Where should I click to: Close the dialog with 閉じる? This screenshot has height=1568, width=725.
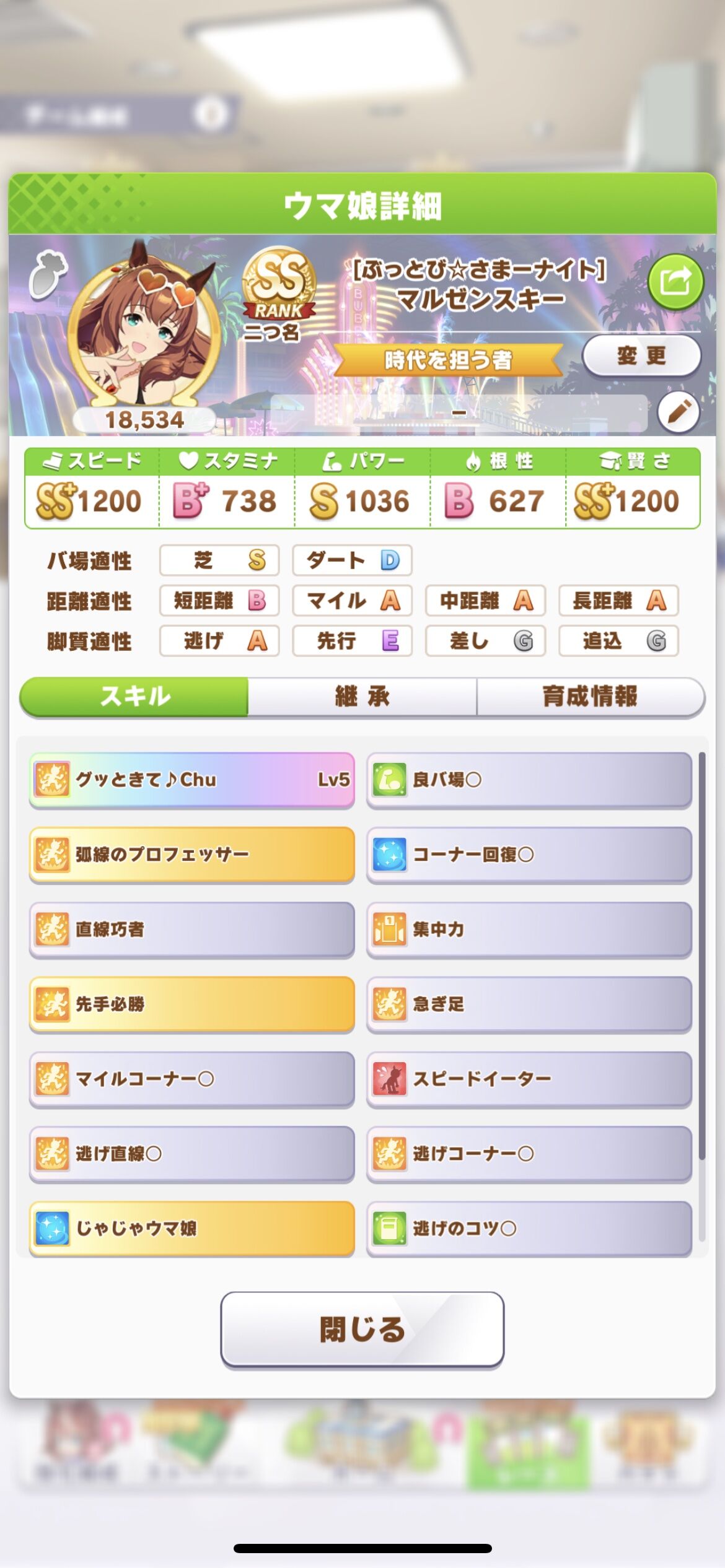click(362, 1329)
